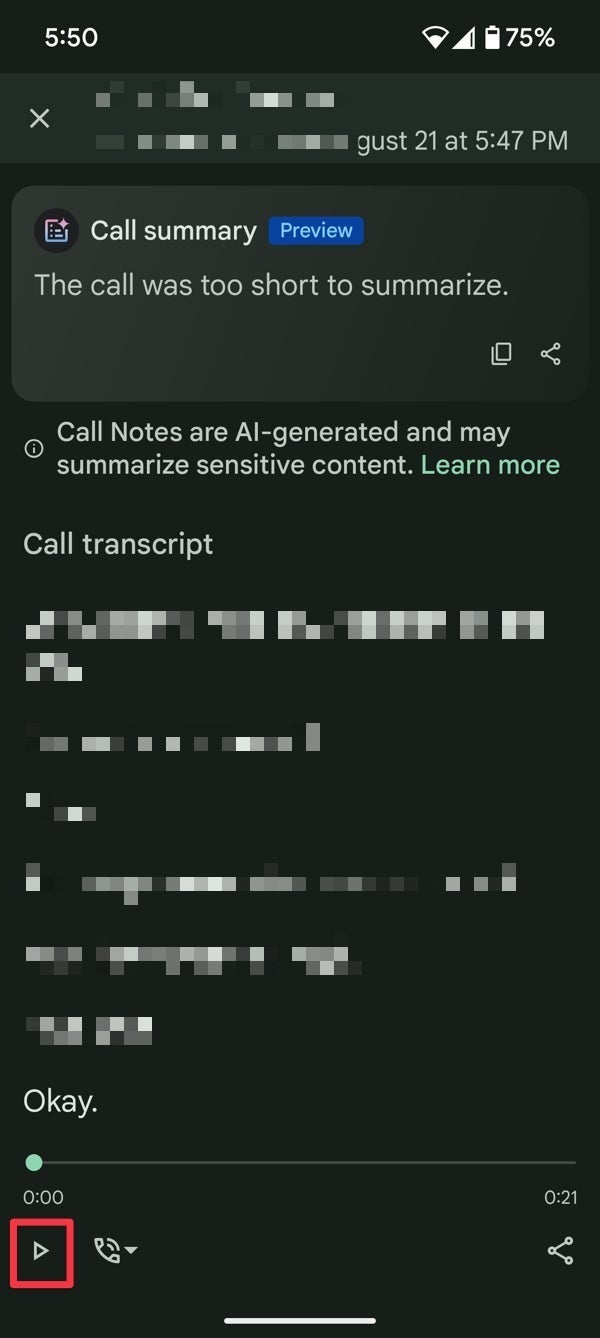Play the call recording
The image size is (600, 1338).
pyautogui.click(x=41, y=1251)
